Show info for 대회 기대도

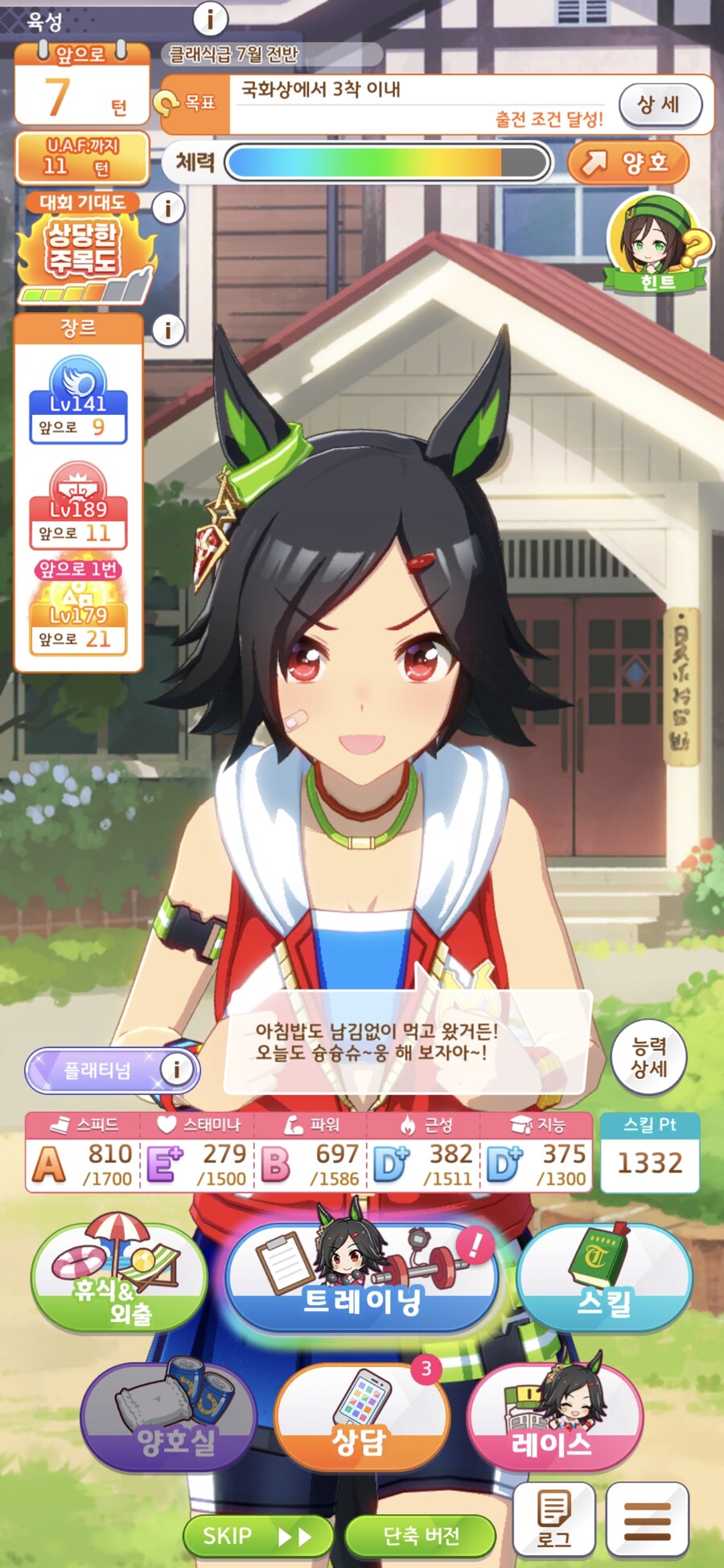pyautogui.click(x=168, y=209)
